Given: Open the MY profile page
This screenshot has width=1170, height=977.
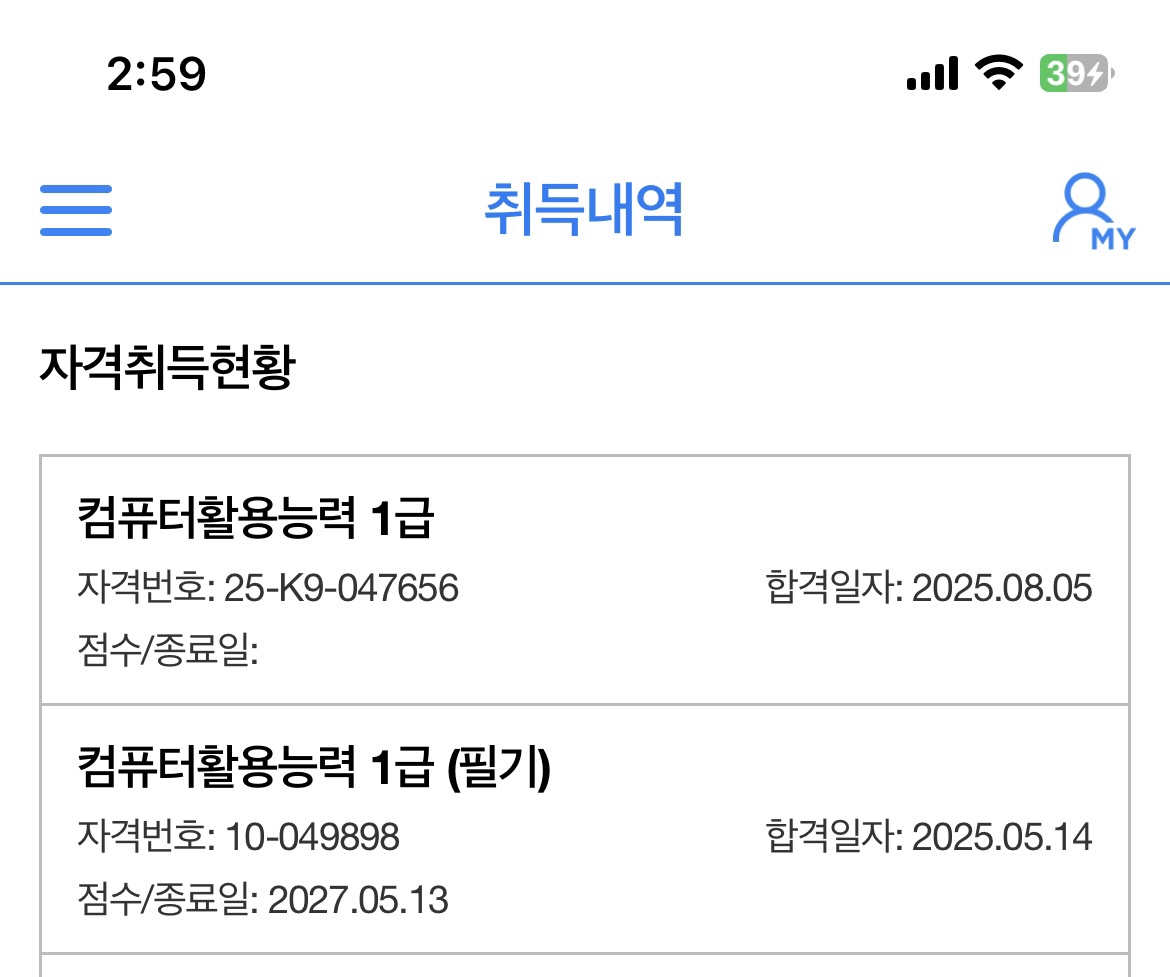Looking at the screenshot, I should pyautogui.click(x=1092, y=212).
